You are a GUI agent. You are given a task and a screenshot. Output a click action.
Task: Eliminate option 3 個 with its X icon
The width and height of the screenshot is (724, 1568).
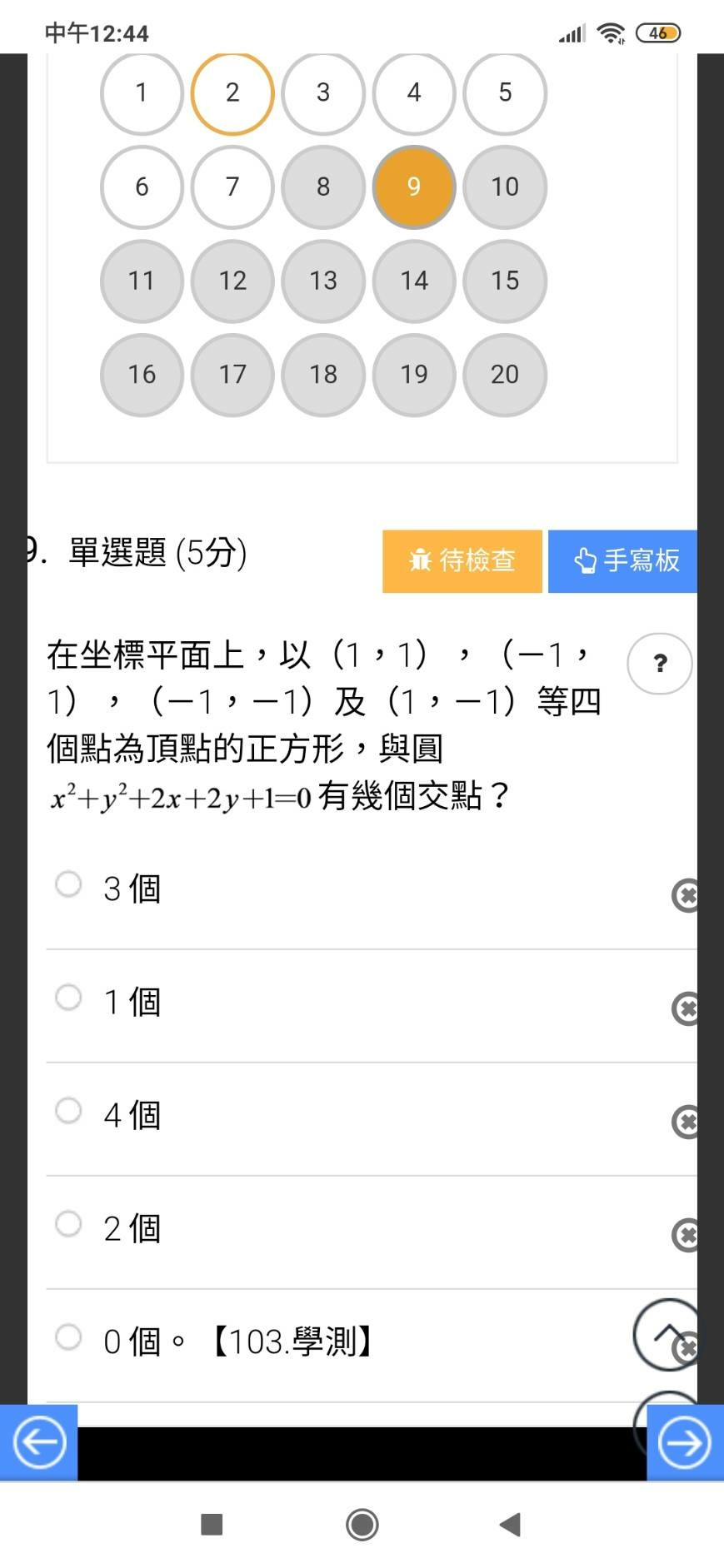coord(686,895)
